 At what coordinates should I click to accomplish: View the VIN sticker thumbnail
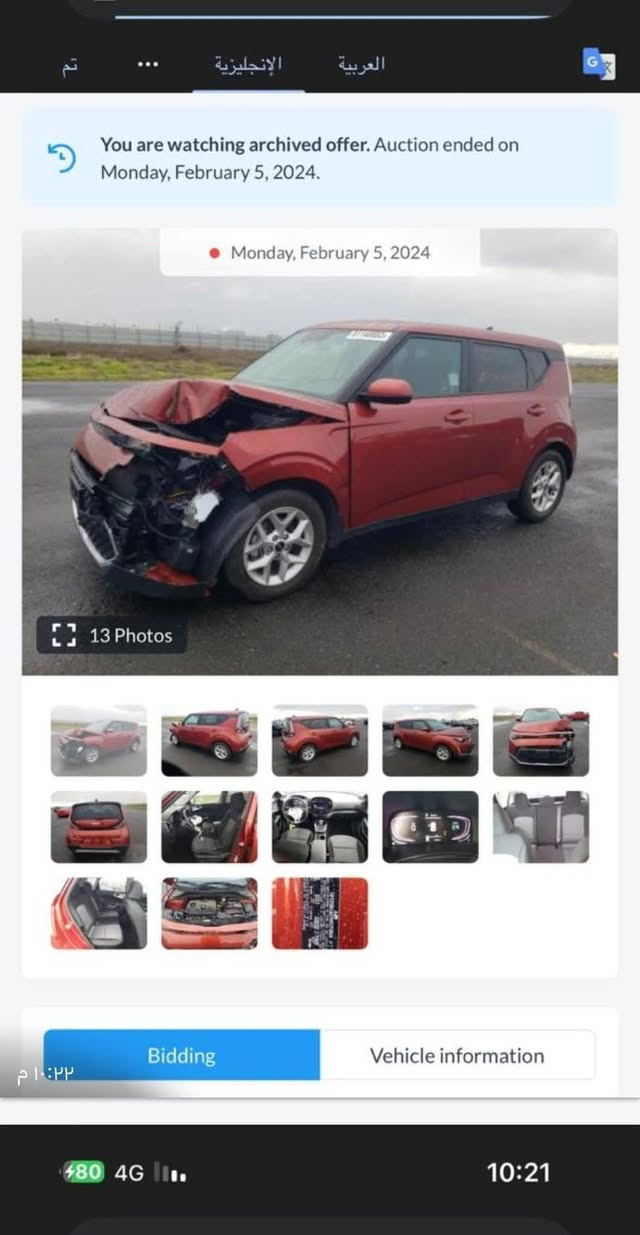tap(320, 913)
